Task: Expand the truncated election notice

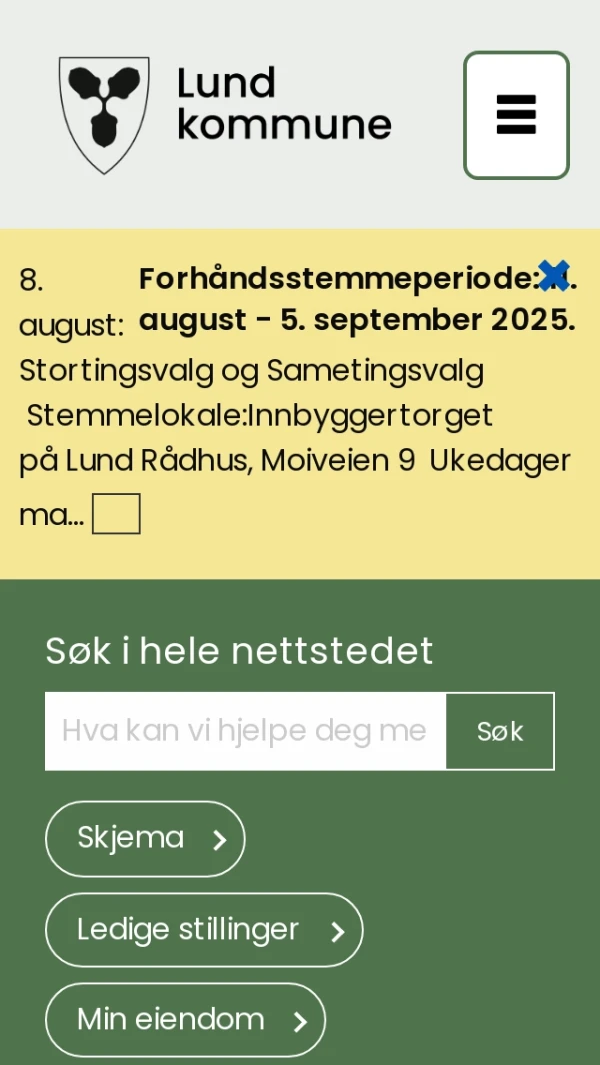Action: 116,515
